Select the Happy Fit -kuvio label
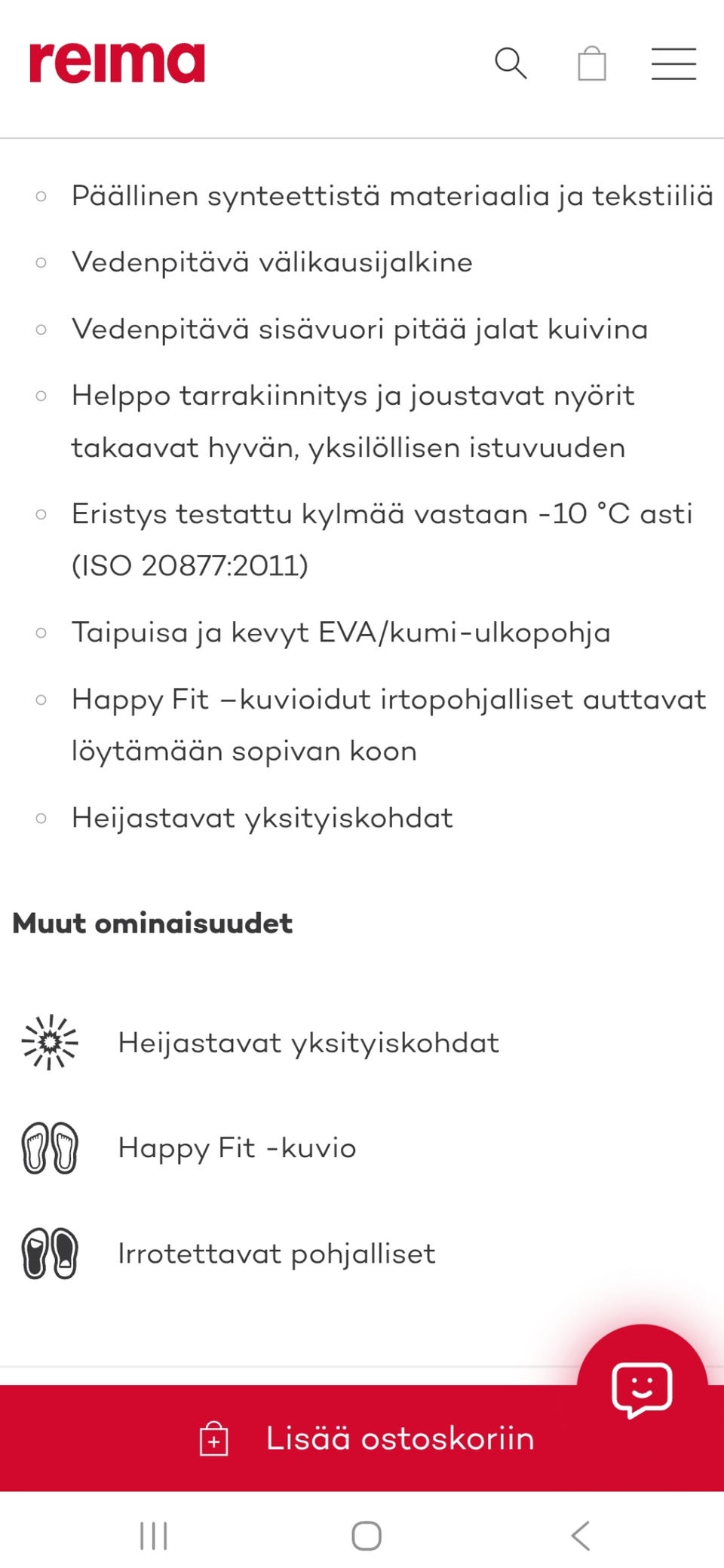The image size is (724, 1568). [236, 1149]
